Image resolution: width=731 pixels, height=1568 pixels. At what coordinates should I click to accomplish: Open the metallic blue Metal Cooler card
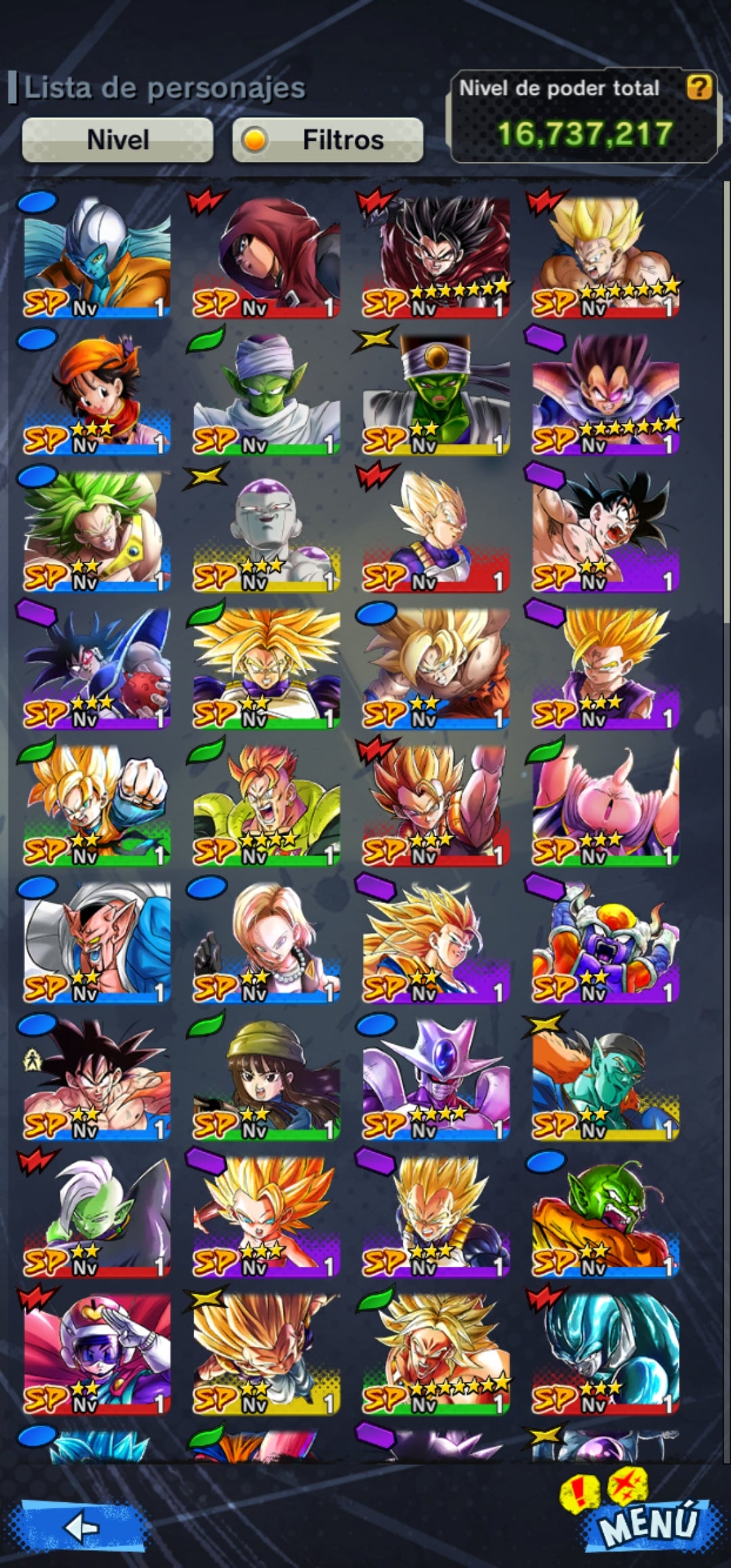[606, 1354]
